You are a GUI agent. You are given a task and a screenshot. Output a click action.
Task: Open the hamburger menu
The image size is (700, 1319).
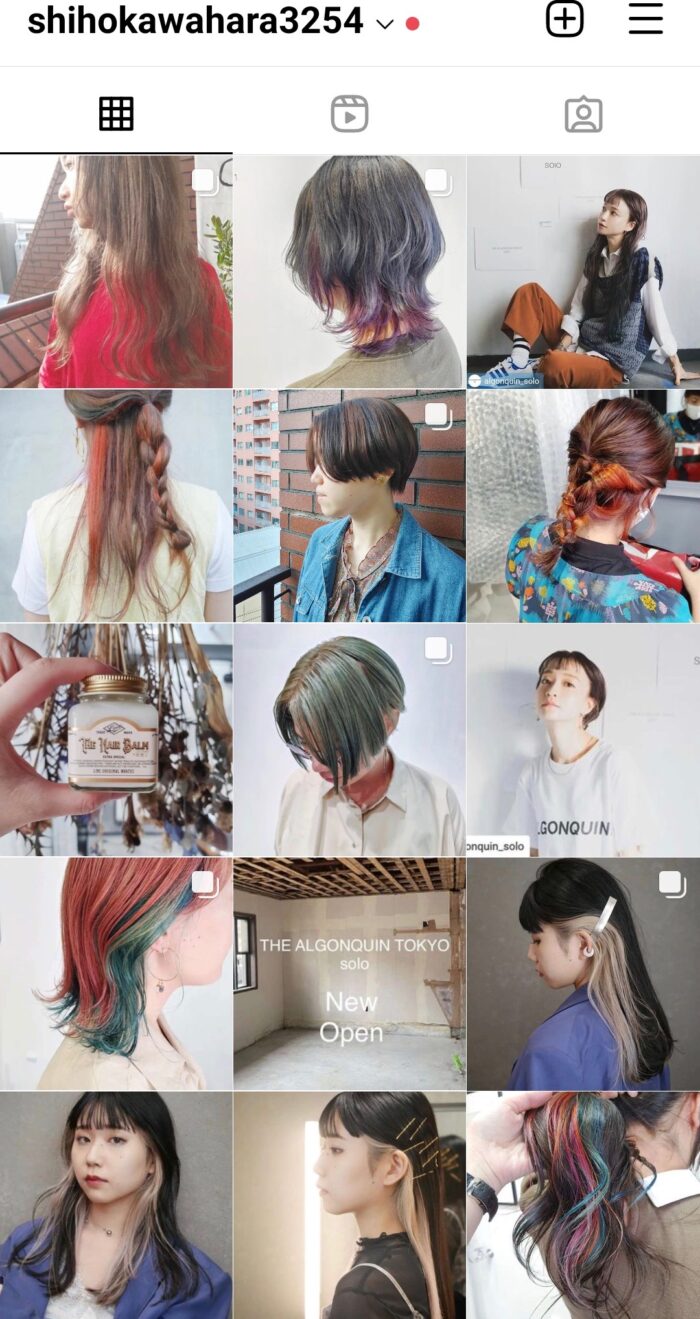pyautogui.click(x=645, y=19)
